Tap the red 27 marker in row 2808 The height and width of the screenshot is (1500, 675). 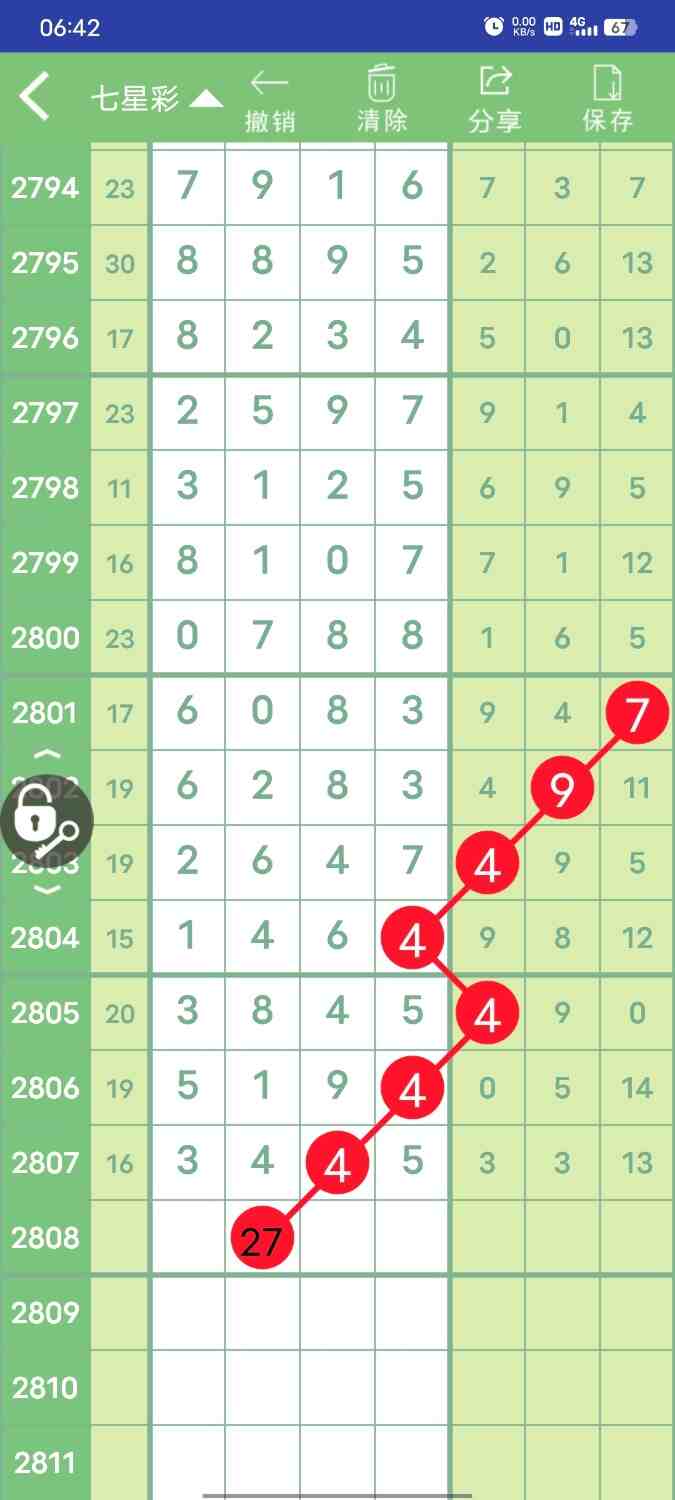tap(262, 1239)
